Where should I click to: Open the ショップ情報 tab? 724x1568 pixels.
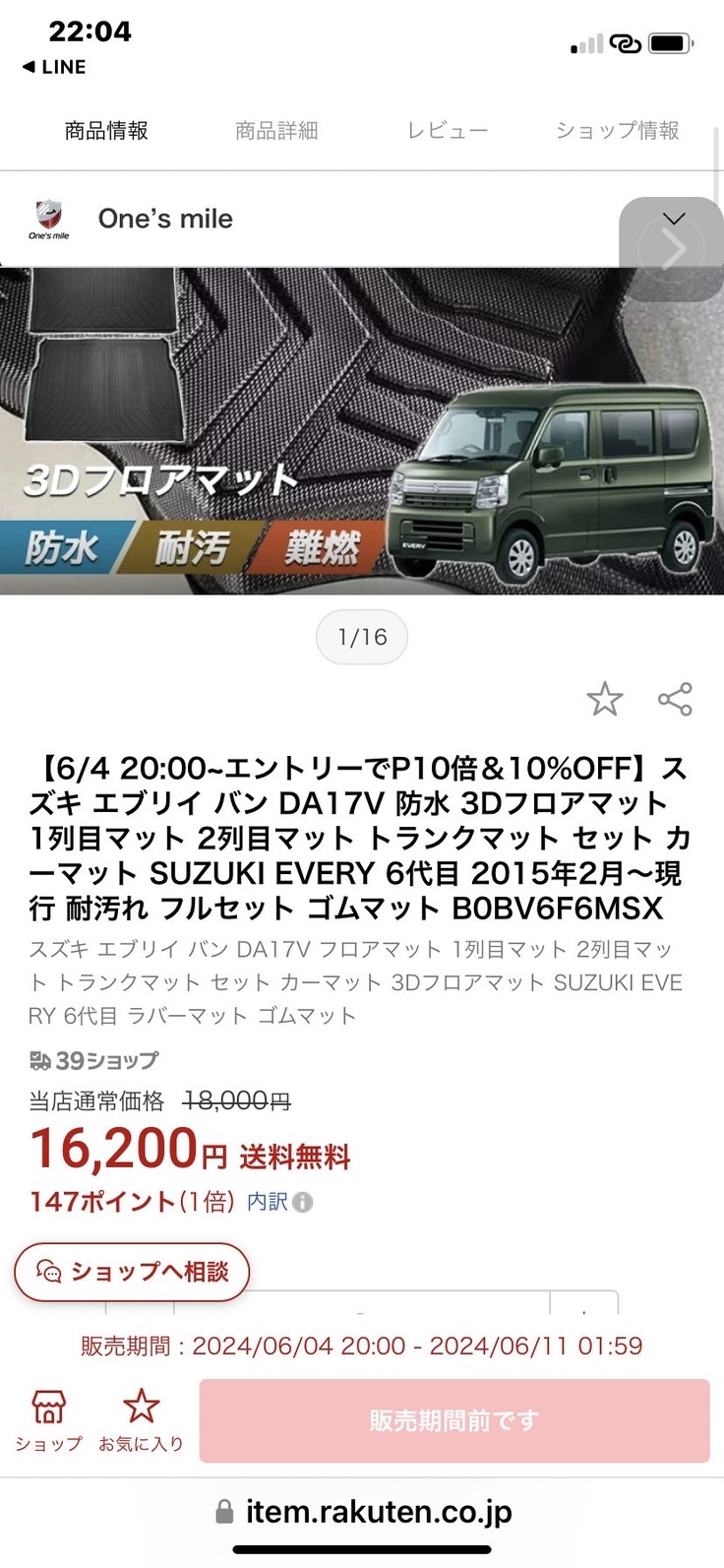pyautogui.click(x=617, y=131)
